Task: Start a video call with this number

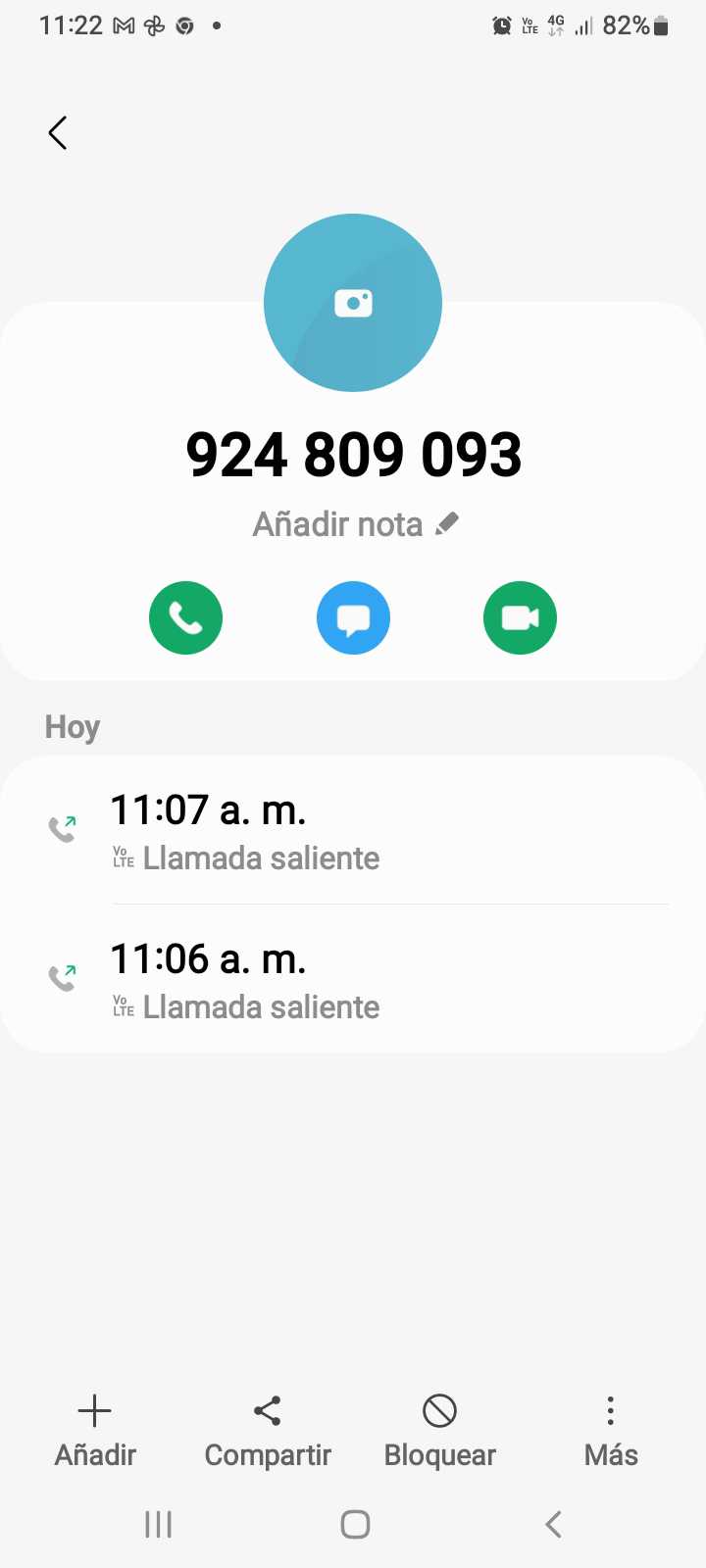Action: (x=520, y=618)
